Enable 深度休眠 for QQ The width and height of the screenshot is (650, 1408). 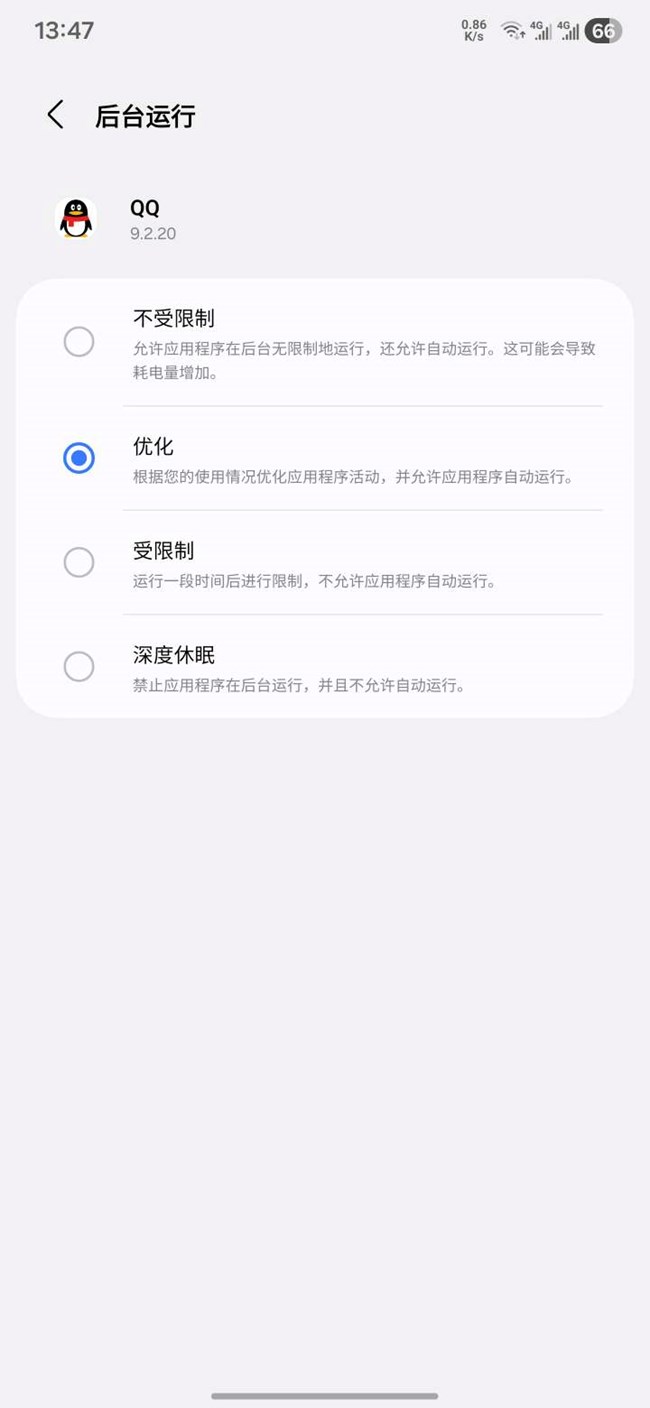79,666
